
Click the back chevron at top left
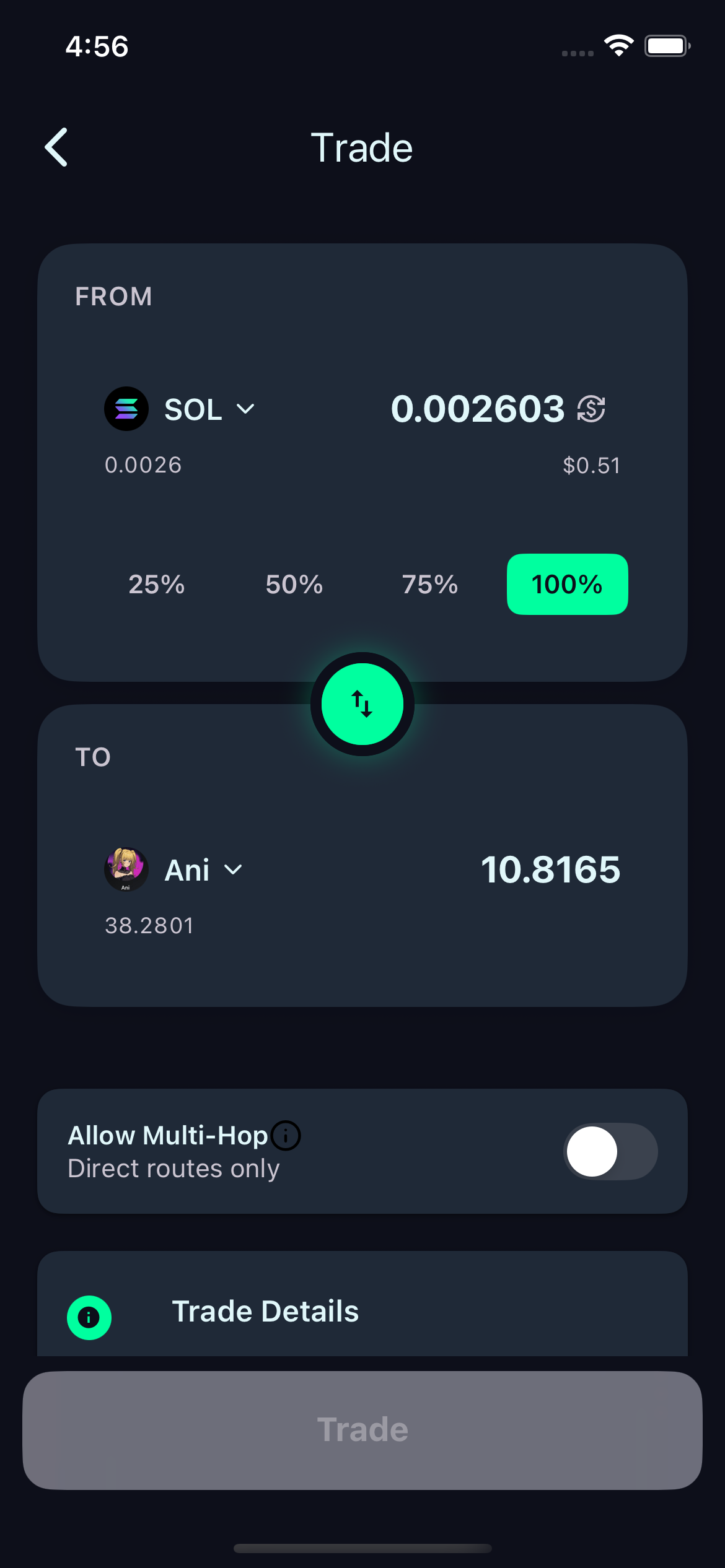point(56,147)
